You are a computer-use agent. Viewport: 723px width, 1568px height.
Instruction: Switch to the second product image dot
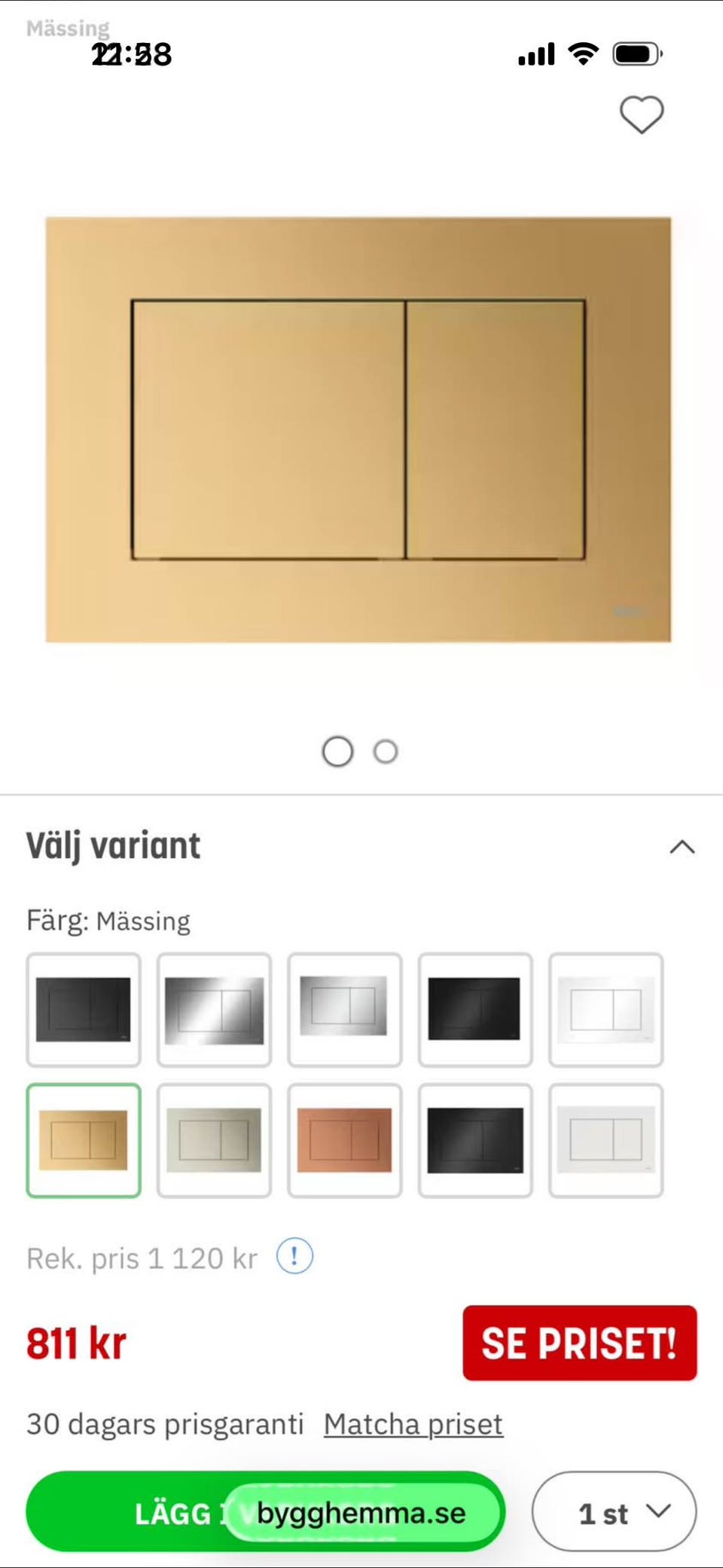[x=386, y=750]
